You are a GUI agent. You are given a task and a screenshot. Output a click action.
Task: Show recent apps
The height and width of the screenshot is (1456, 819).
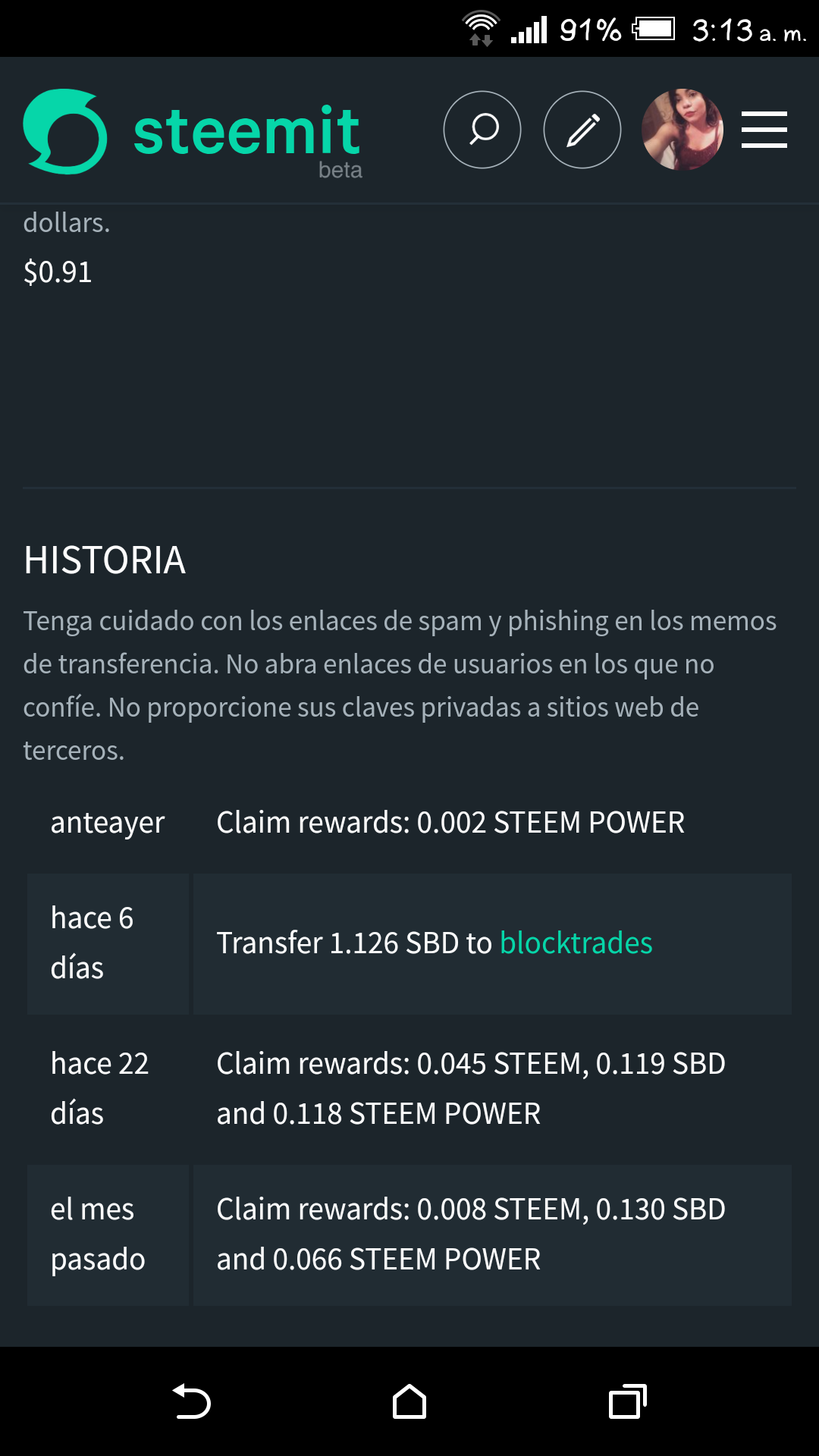(628, 1401)
